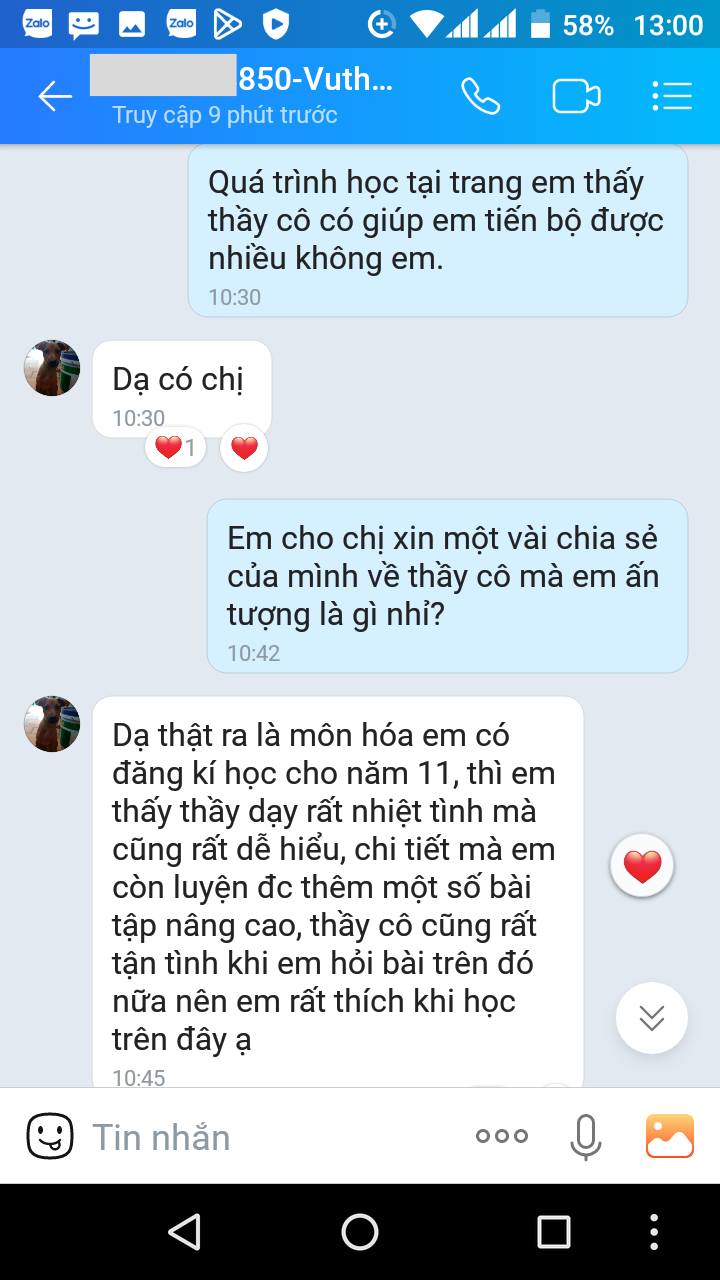
Task: Show more attachment options
Action: coord(502,1136)
